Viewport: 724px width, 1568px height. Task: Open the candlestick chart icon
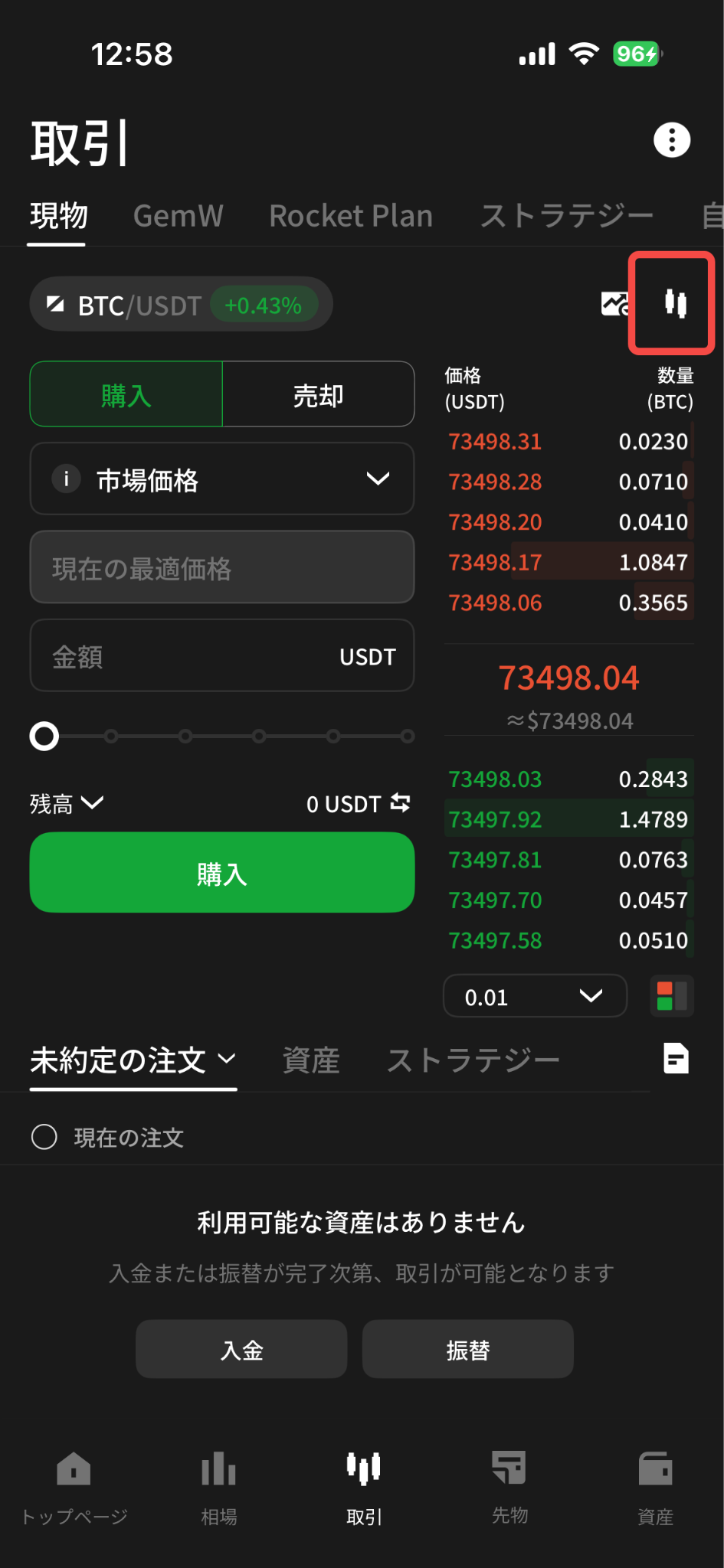[675, 303]
